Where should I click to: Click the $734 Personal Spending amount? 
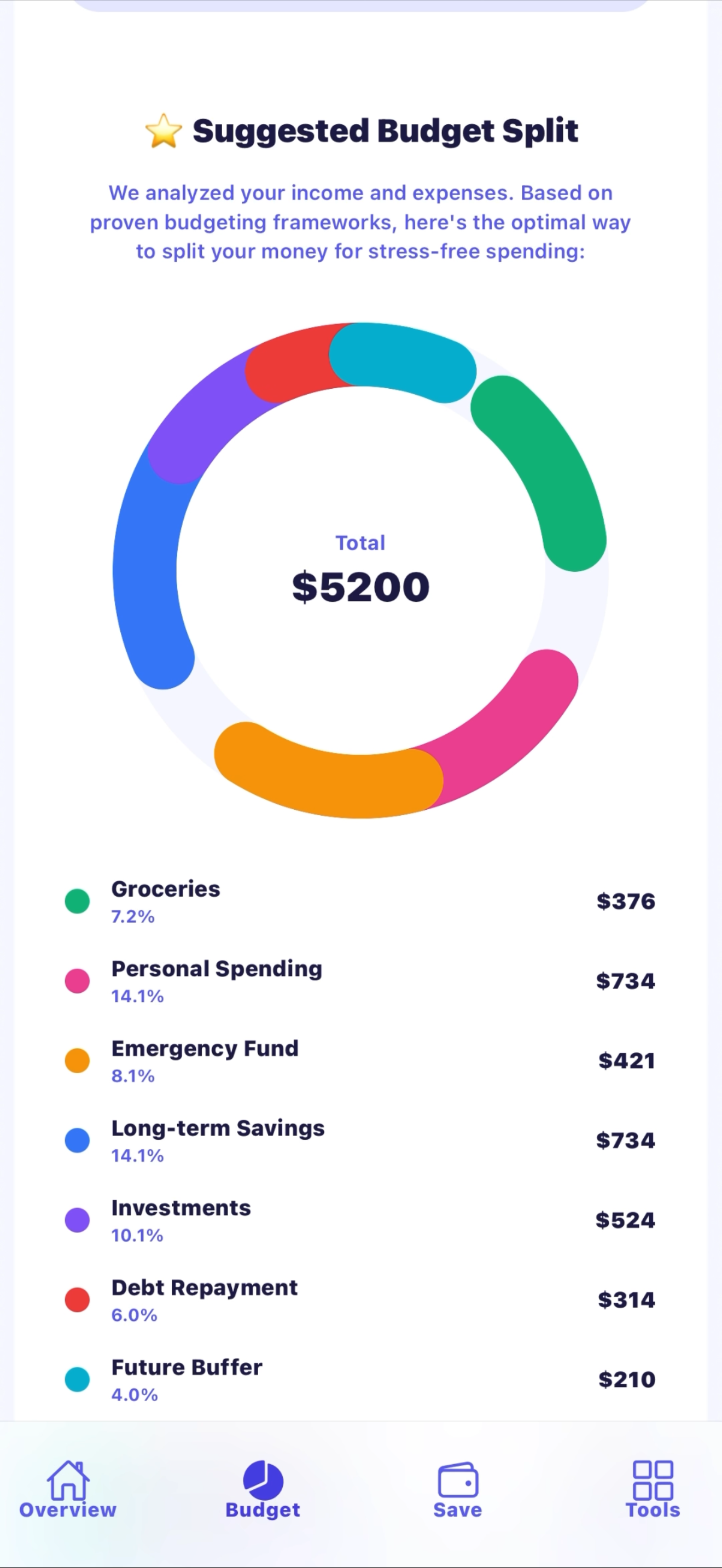(x=626, y=981)
